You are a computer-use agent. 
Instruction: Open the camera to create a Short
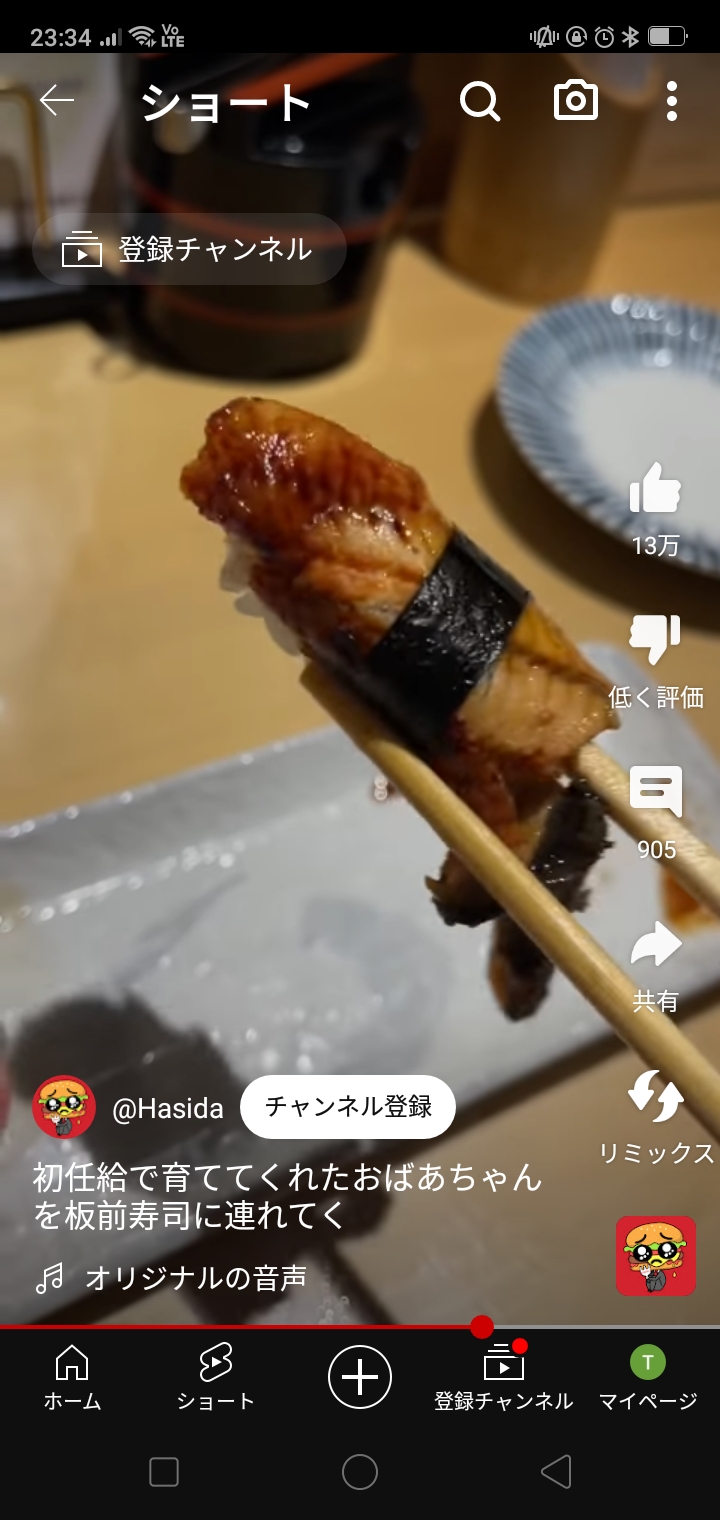tap(576, 101)
